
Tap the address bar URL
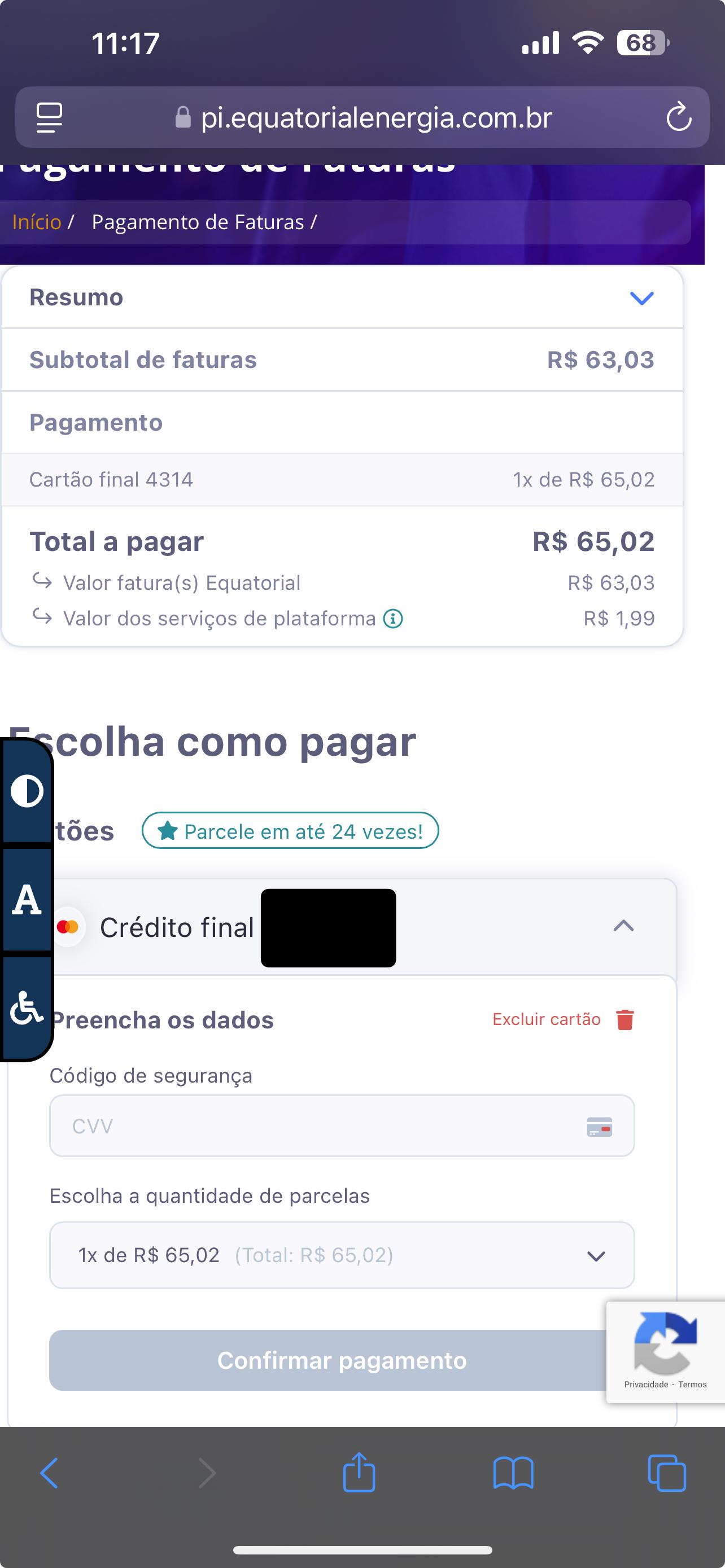click(x=375, y=117)
